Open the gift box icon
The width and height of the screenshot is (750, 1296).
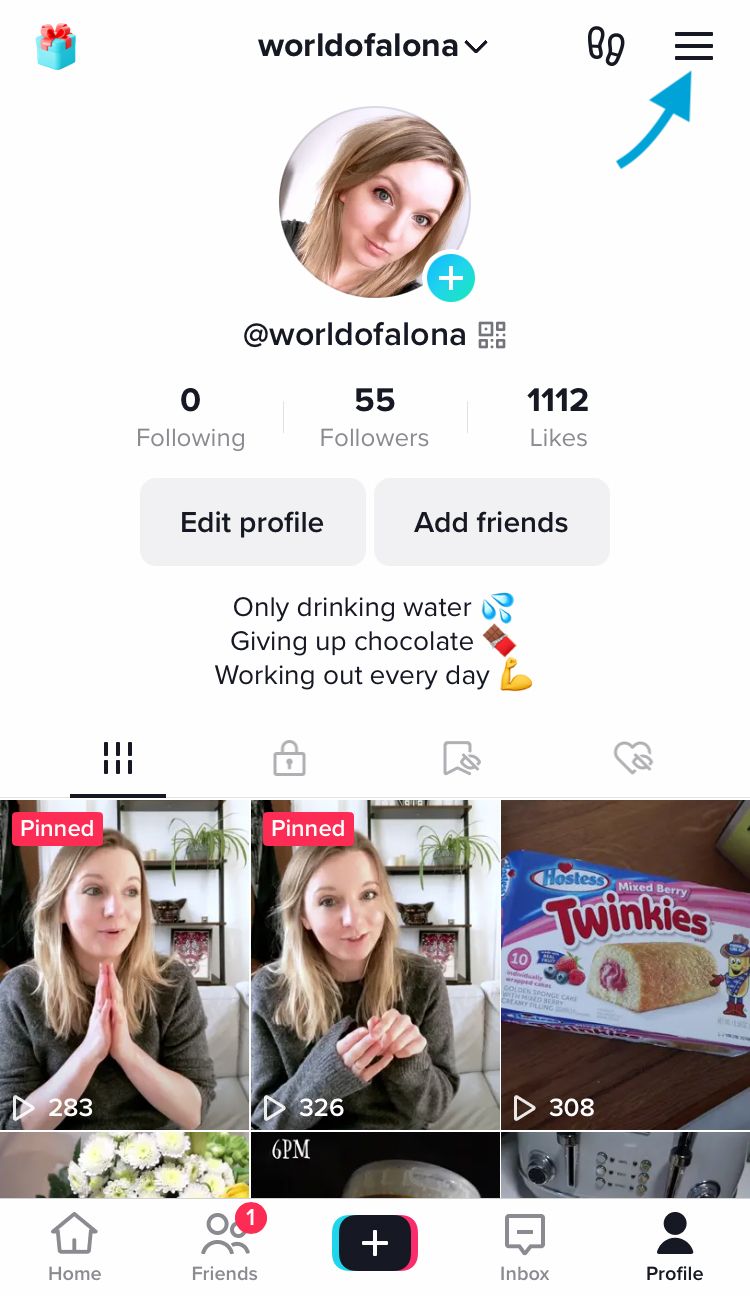point(56,47)
